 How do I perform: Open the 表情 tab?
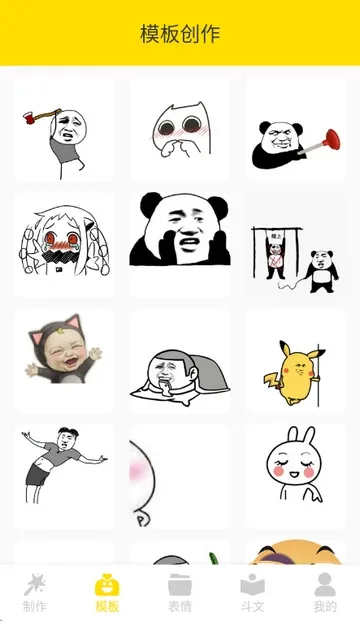click(x=180, y=592)
